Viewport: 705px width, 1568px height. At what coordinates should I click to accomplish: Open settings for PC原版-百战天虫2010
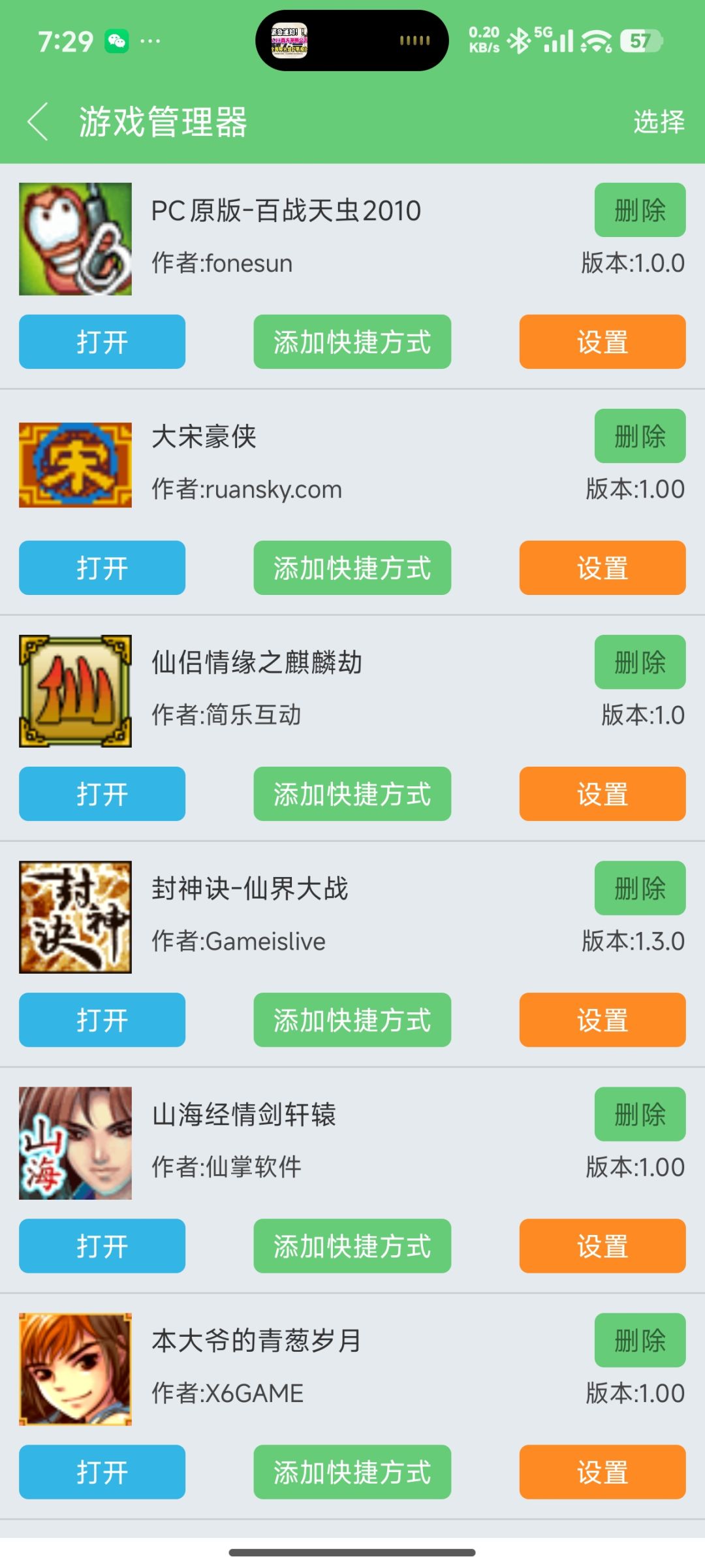tap(602, 342)
